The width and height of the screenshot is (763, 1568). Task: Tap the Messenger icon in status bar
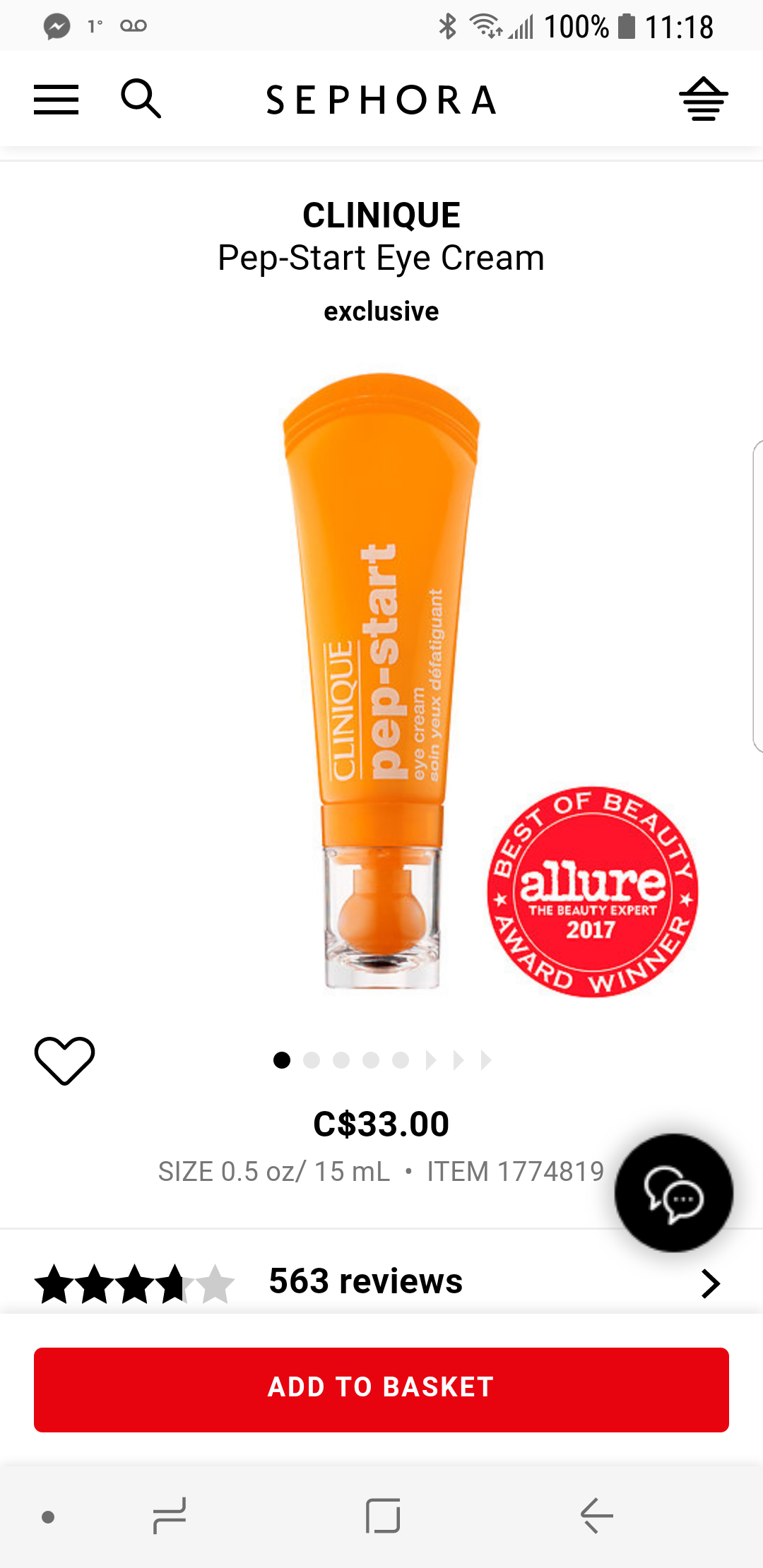point(55,26)
